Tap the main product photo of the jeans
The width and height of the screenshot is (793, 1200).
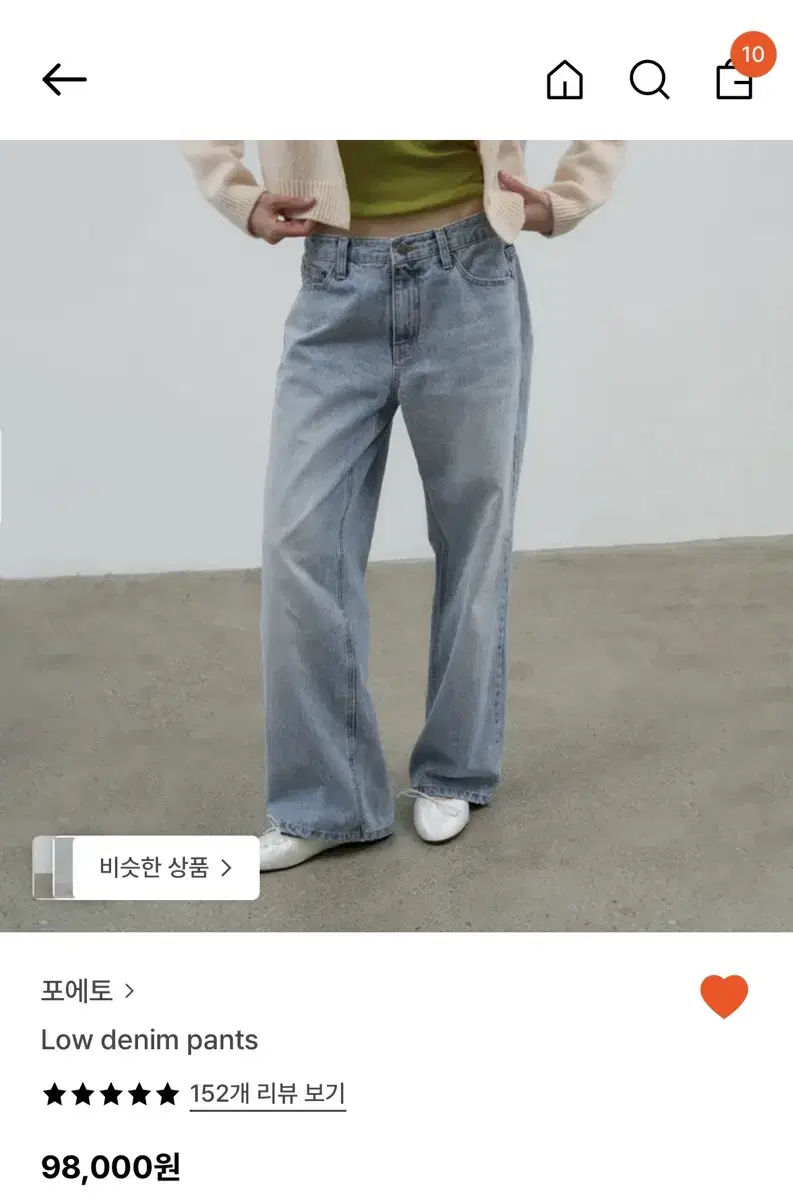click(x=396, y=500)
